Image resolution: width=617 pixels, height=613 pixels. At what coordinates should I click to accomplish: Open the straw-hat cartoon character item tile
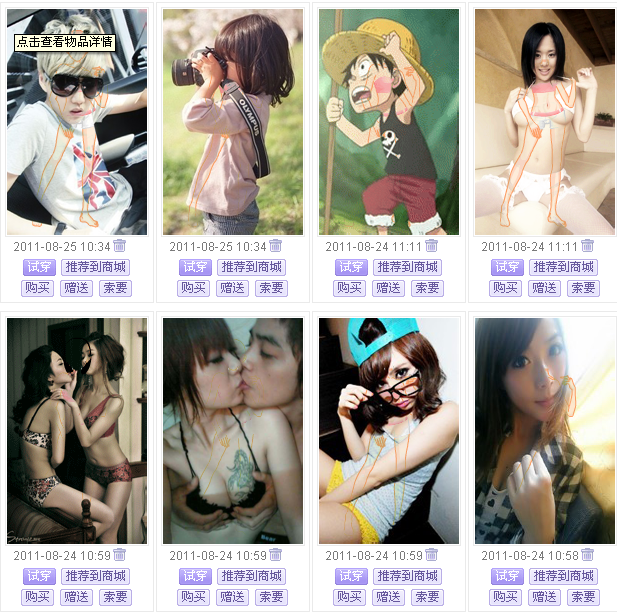click(389, 122)
